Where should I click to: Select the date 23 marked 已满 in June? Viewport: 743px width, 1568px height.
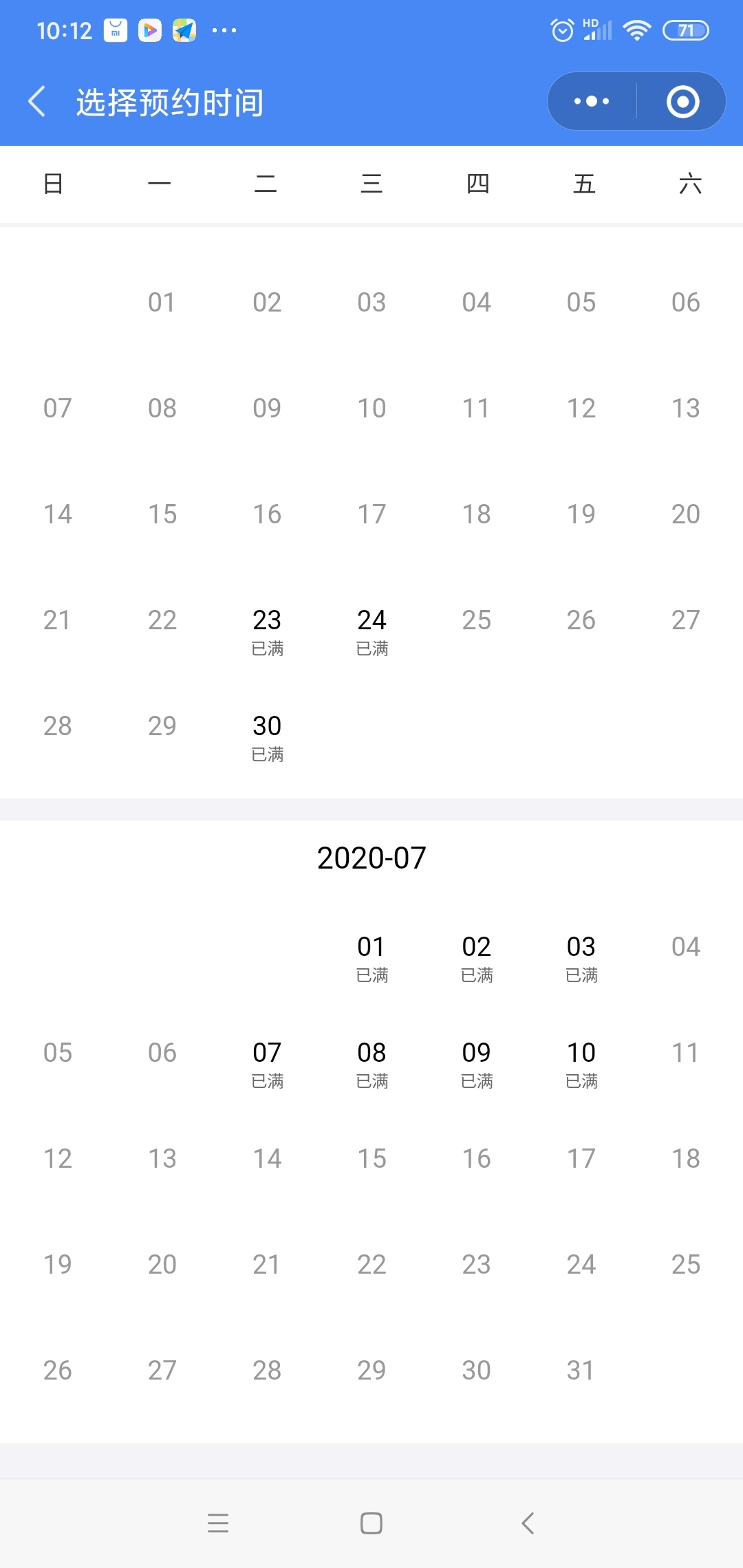(267, 631)
